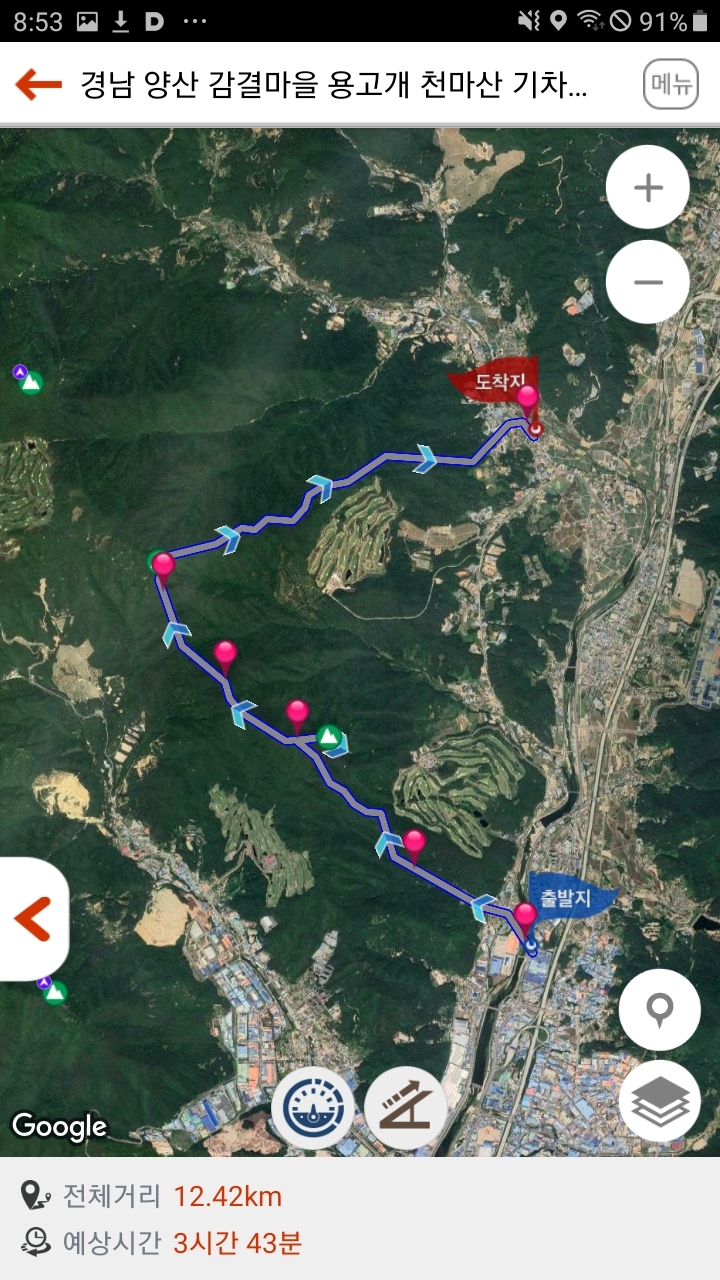Show the elevation profile chart
This screenshot has width=720, height=1280.
(405, 1108)
